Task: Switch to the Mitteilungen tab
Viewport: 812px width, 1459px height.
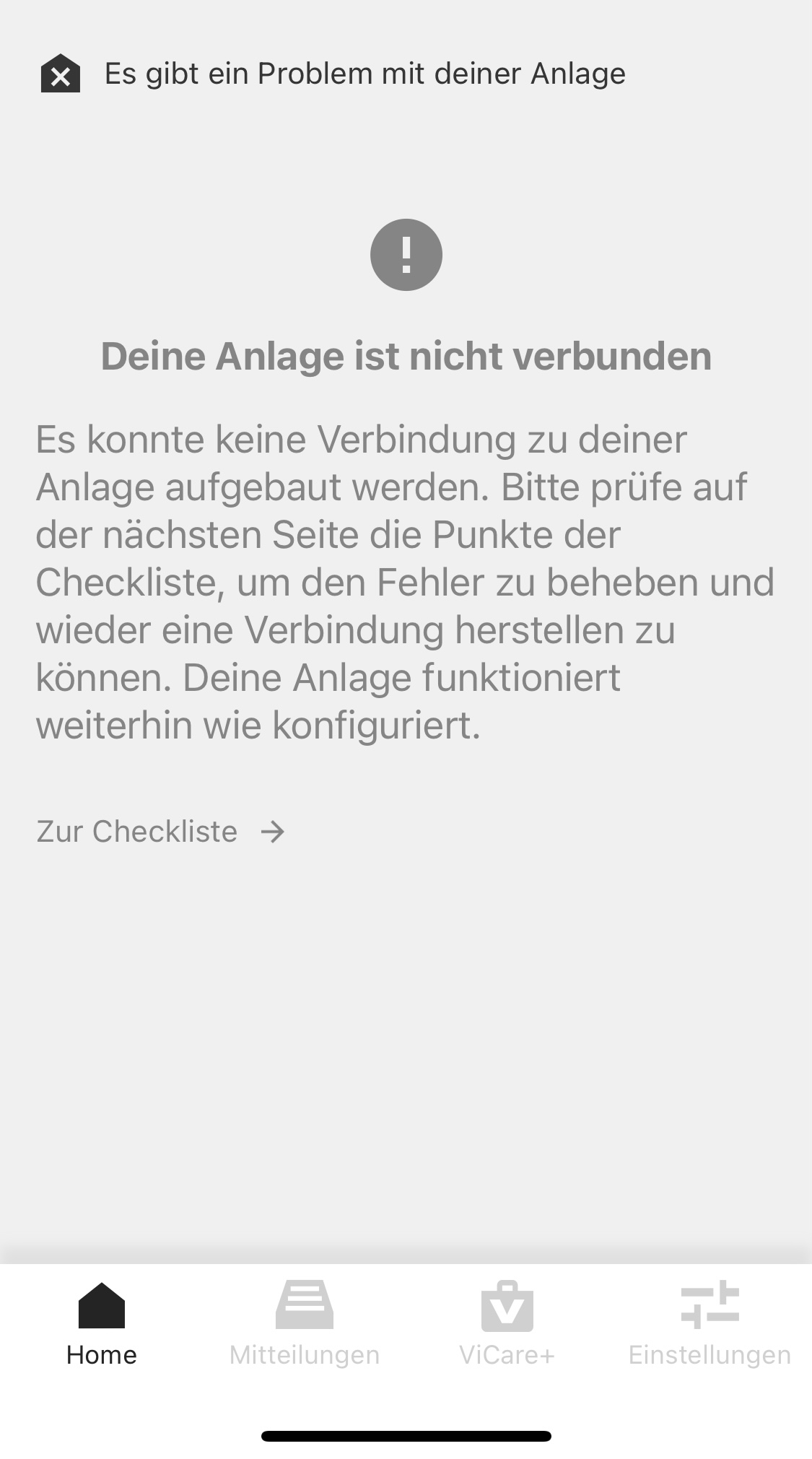Action: pyautogui.click(x=304, y=1323)
